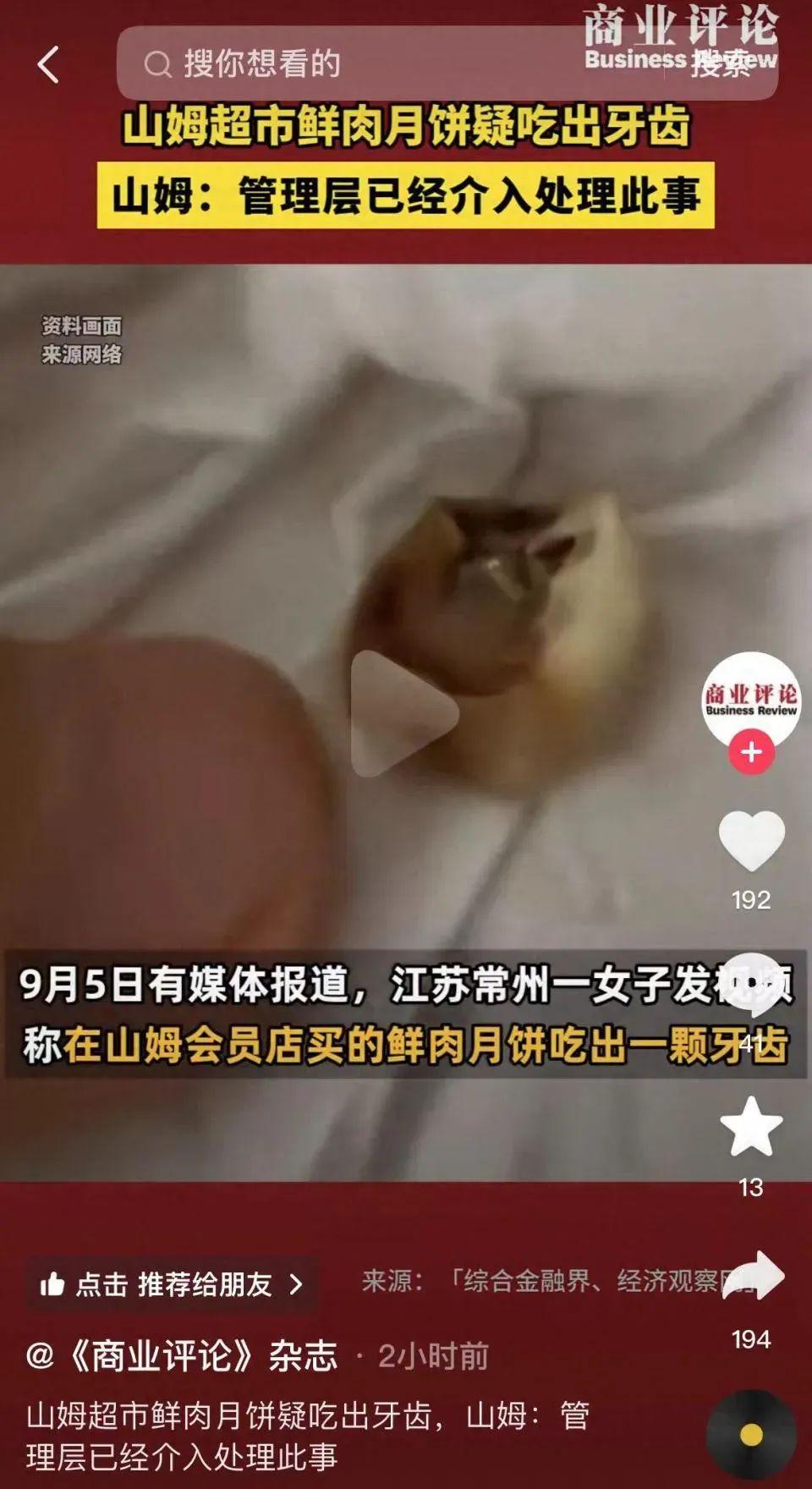The width and height of the screenshot is (812, 1489).
Task: Tap 点击 推荐给朋友 to recommend the video
Action: (172, 1284)
